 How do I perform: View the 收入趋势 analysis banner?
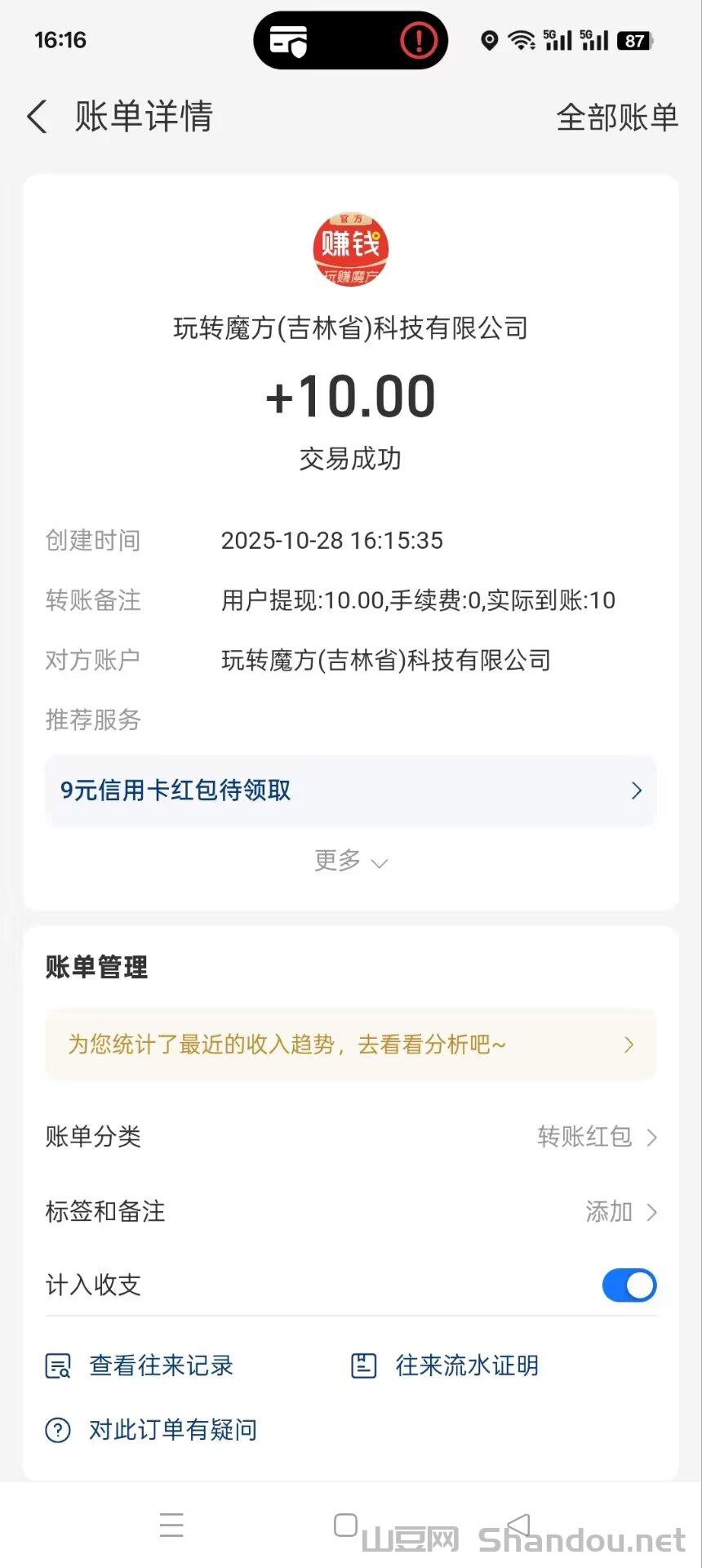(x=350, y=1045)
